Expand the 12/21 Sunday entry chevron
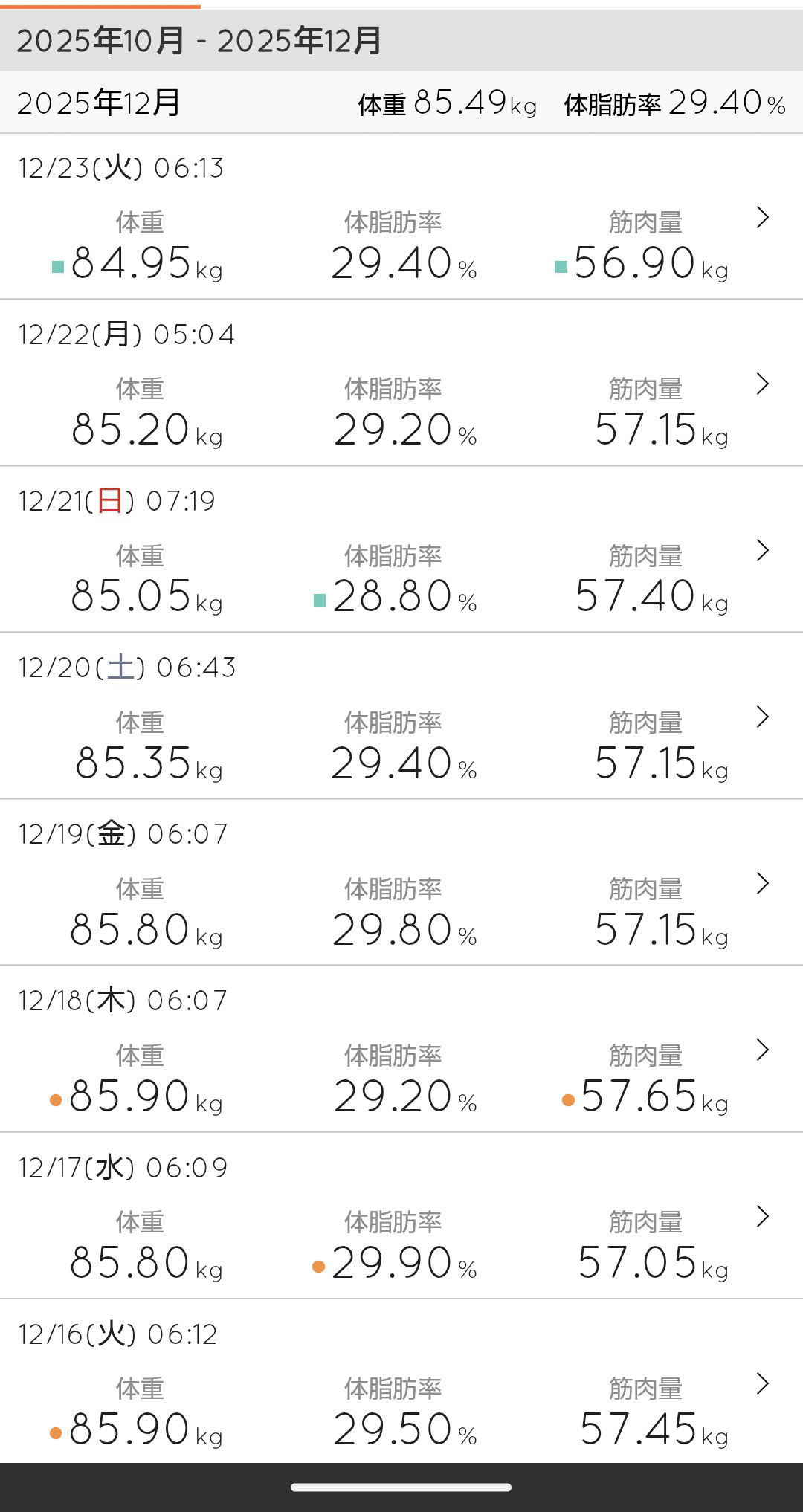Screen dimensions: 803x1512 coord(761,550)
